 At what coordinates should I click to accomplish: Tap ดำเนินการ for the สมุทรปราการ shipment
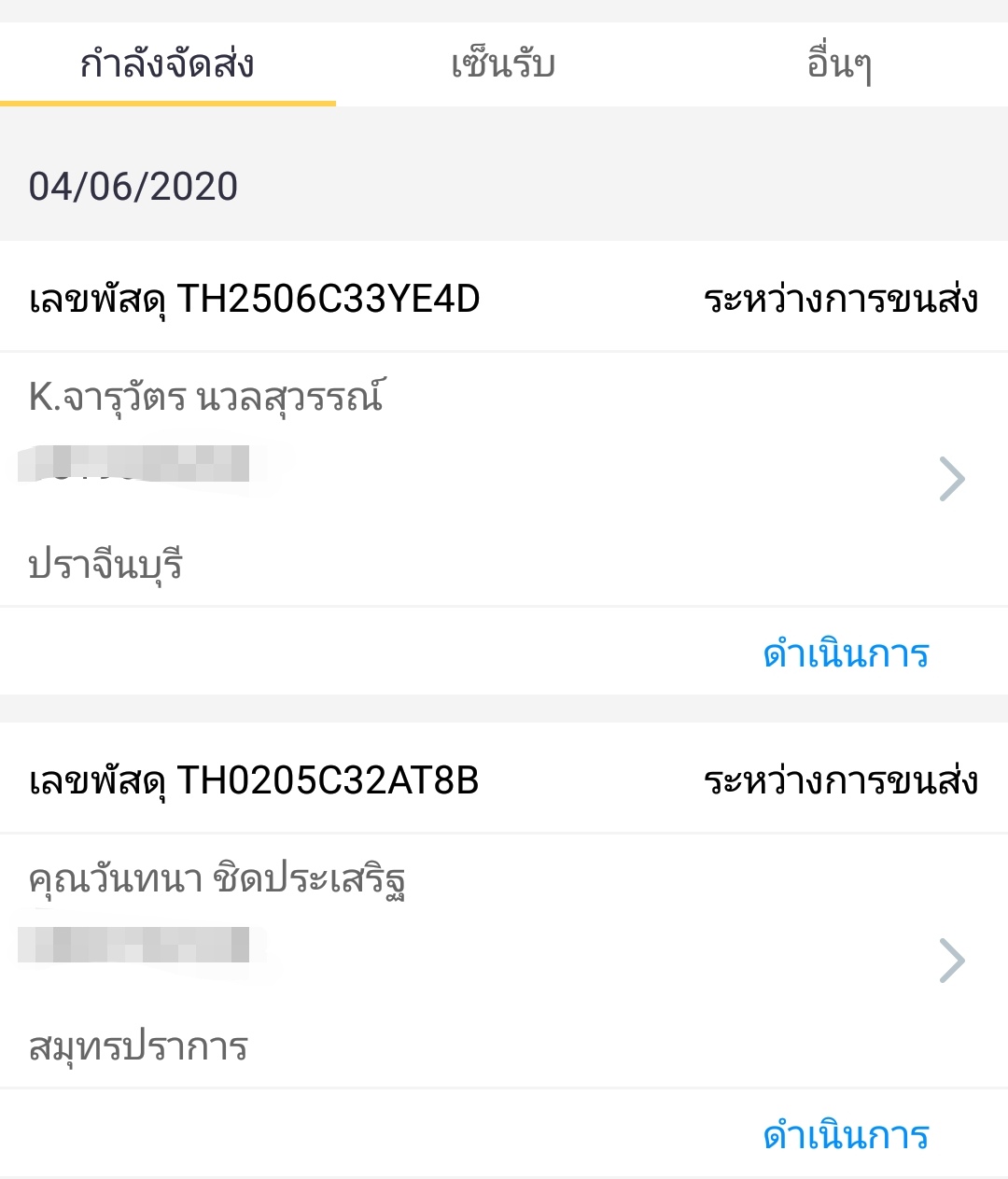[x=844, y=1137]
